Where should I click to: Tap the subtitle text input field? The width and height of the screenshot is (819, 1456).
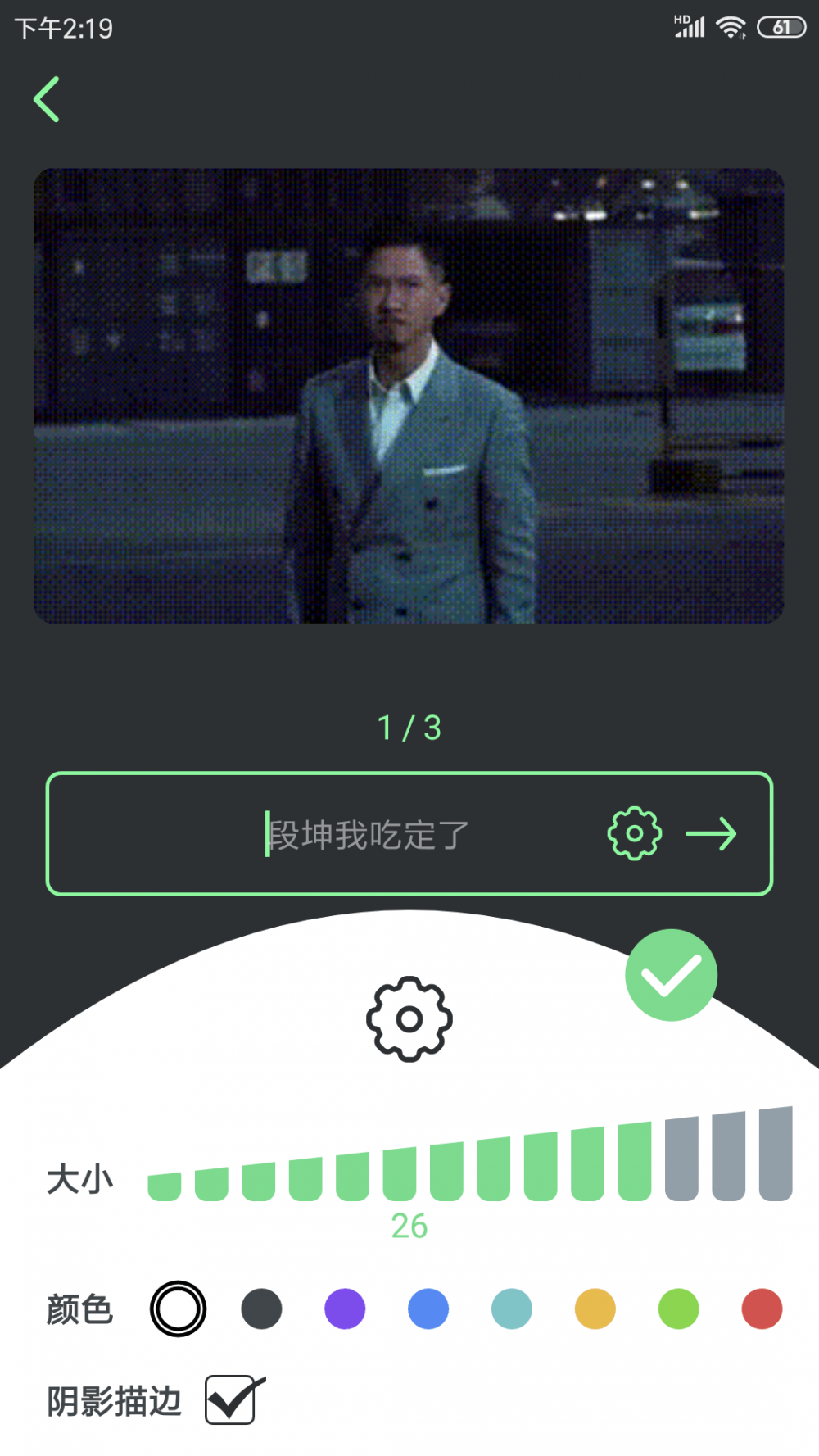[x=369, y=835]
